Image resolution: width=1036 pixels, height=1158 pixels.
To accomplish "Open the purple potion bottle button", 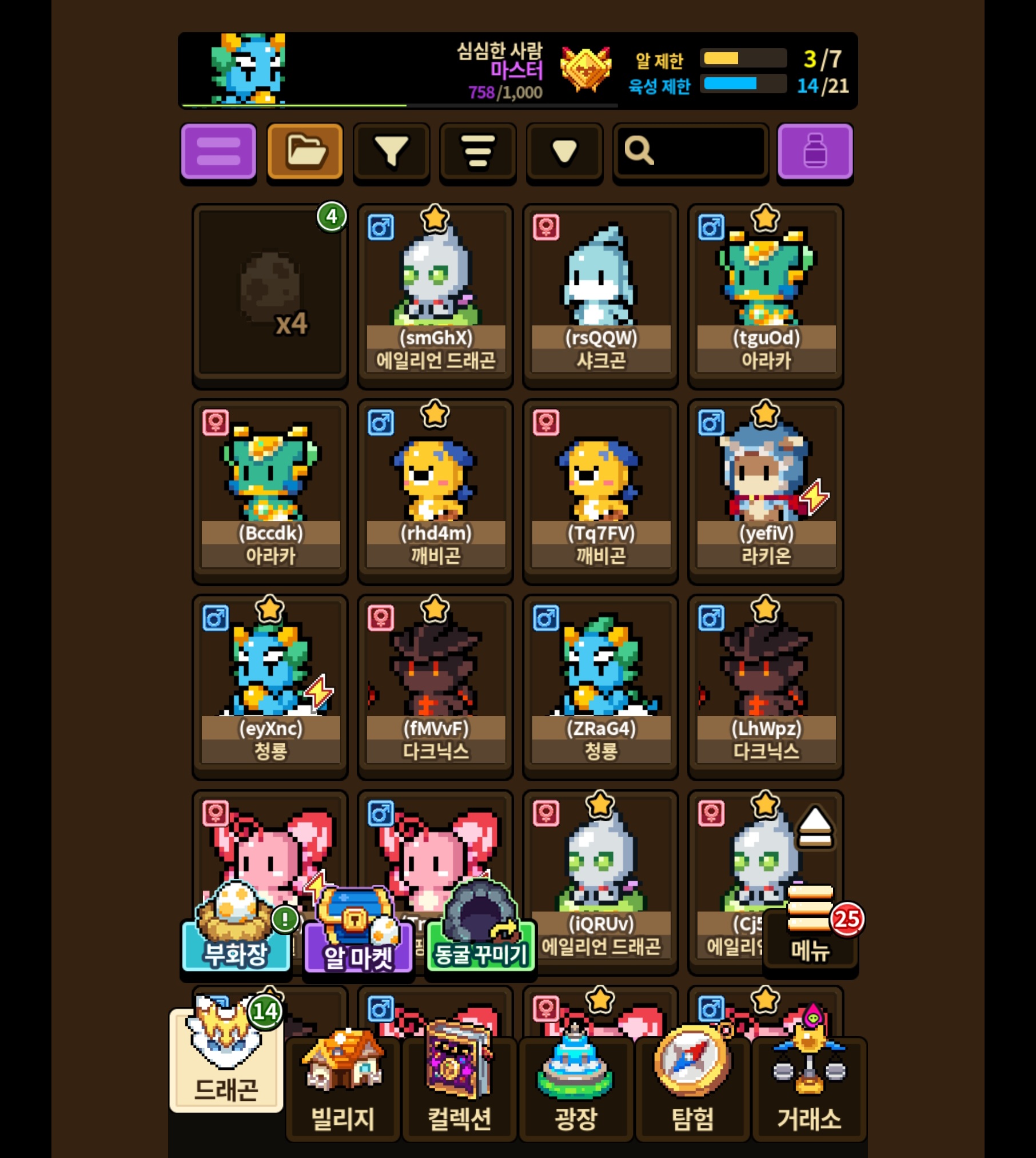I will pyautogui.click(x=815, y=152).
